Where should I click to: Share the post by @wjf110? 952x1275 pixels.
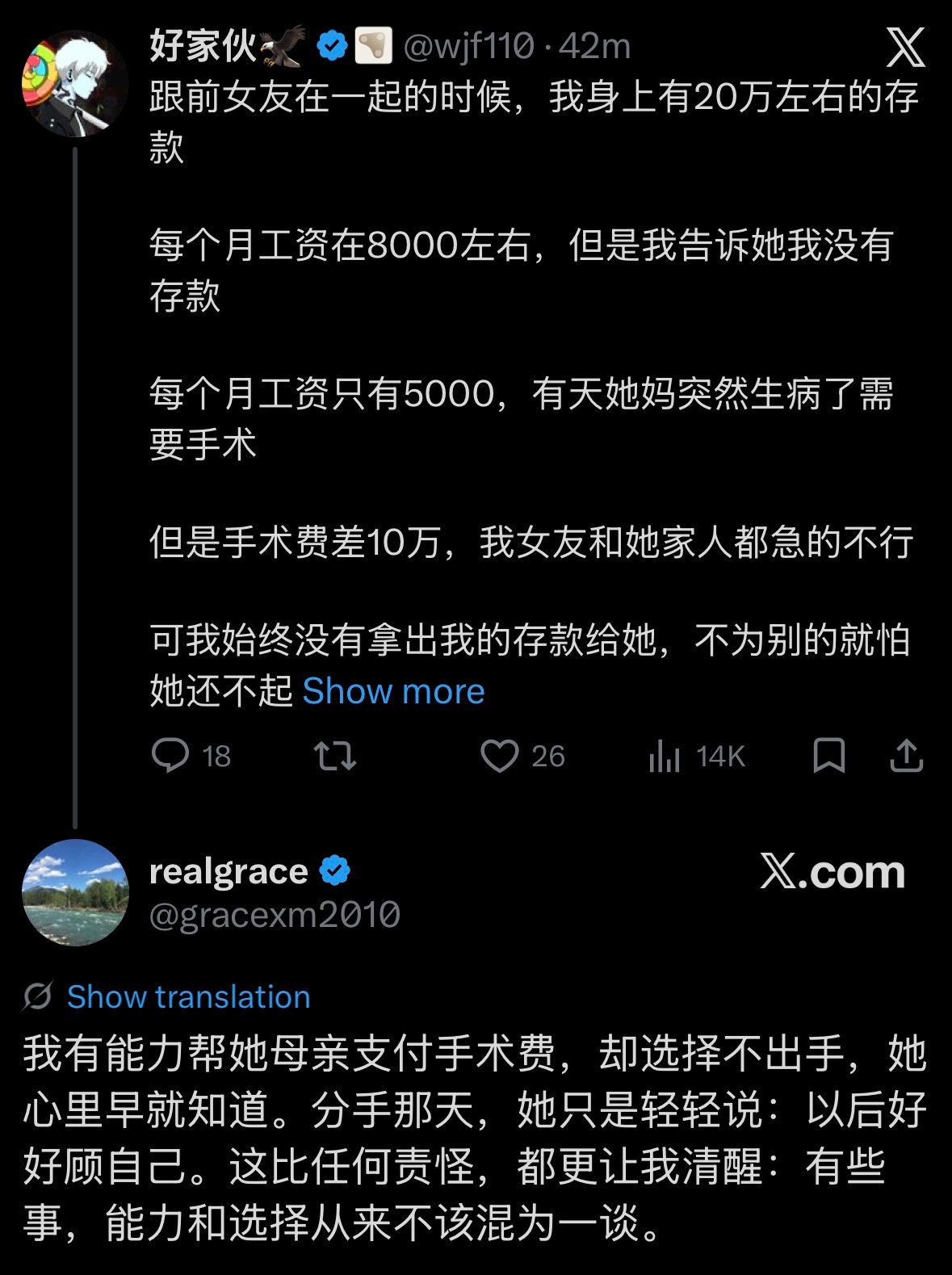[906, 756]
